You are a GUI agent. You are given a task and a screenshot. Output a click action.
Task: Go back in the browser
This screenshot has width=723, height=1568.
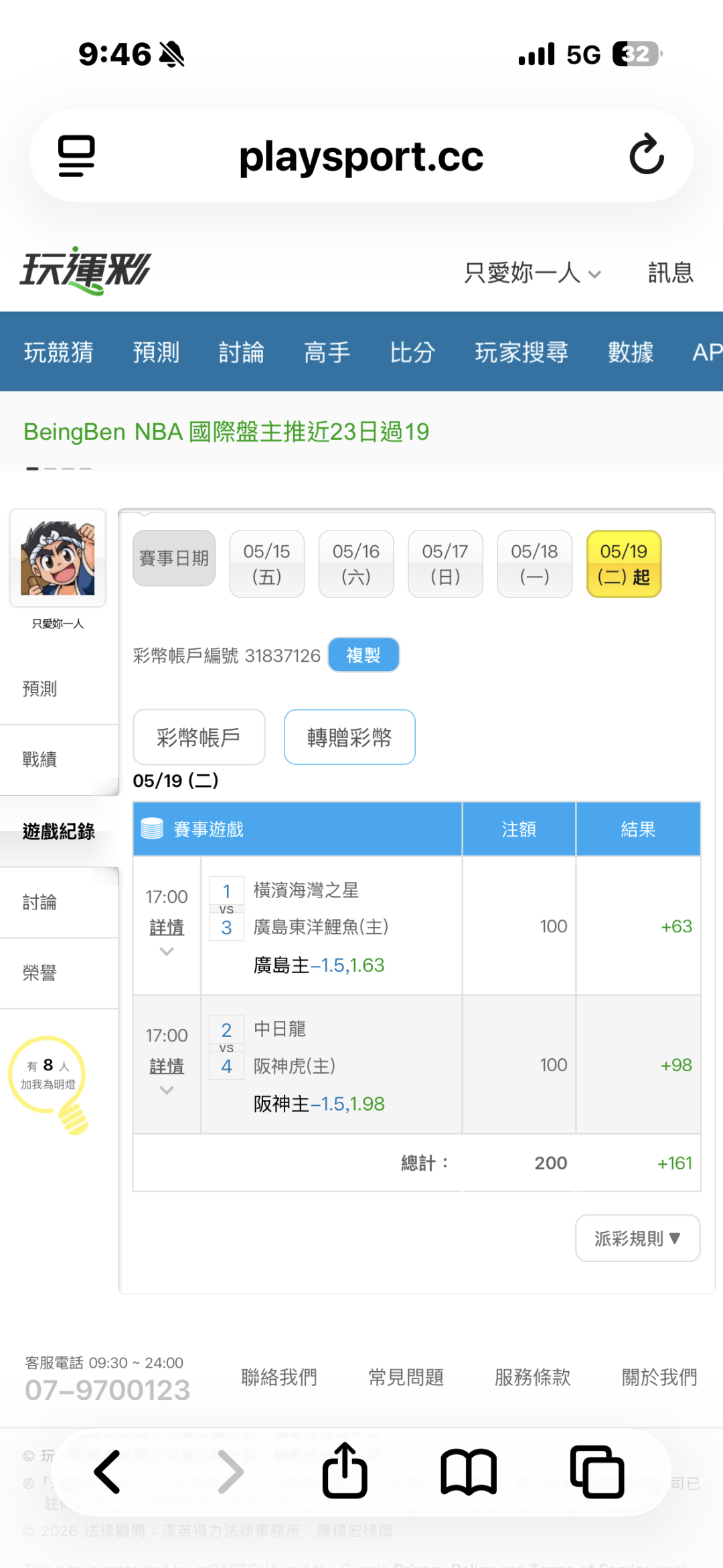point(107,1472)
